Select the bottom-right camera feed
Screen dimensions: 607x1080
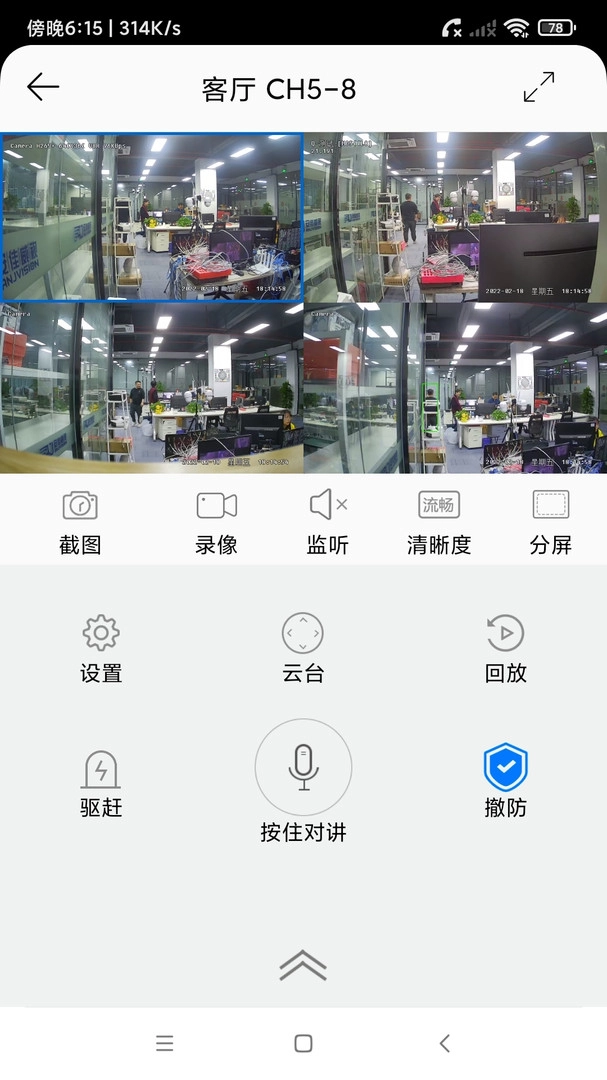tap(455, 388)
